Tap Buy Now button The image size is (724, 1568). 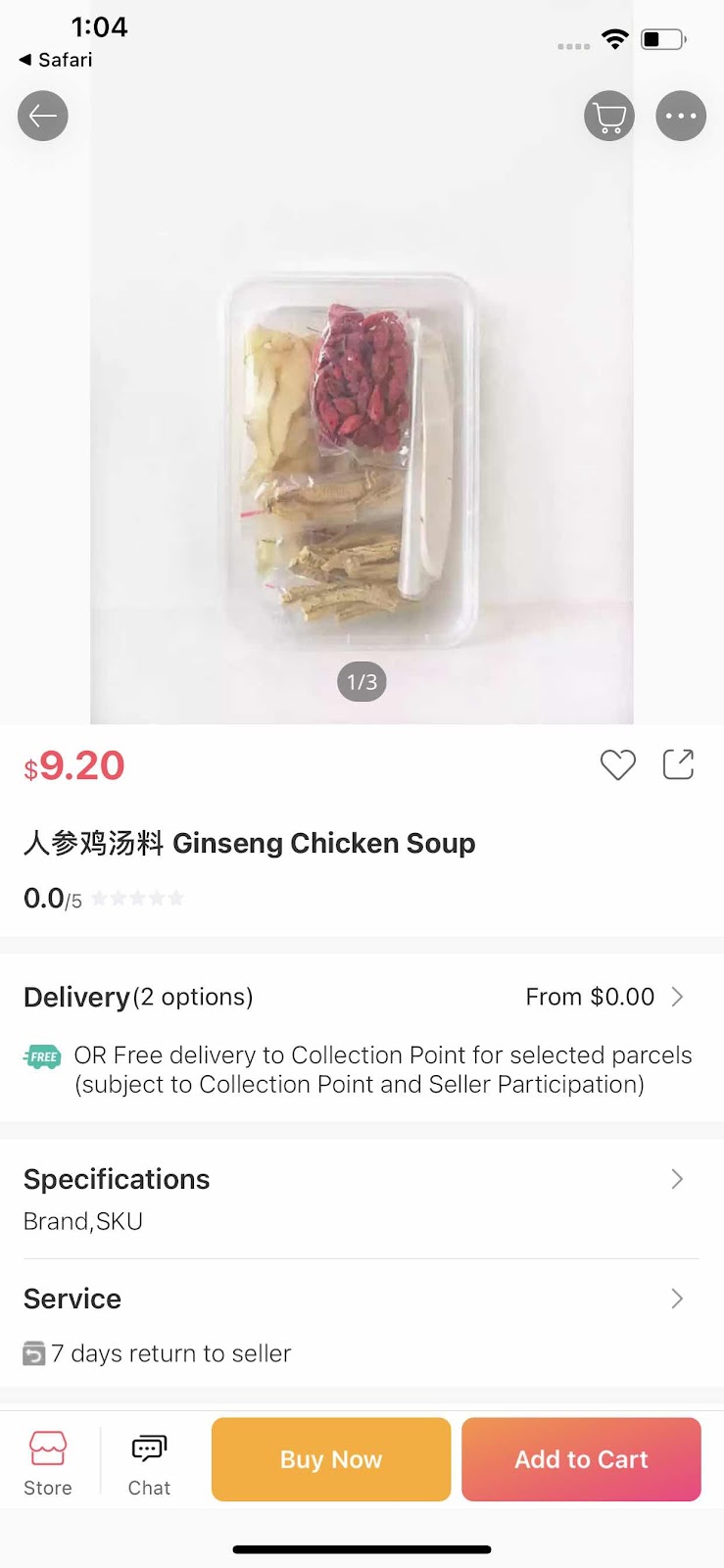(x=331, y=1459)
